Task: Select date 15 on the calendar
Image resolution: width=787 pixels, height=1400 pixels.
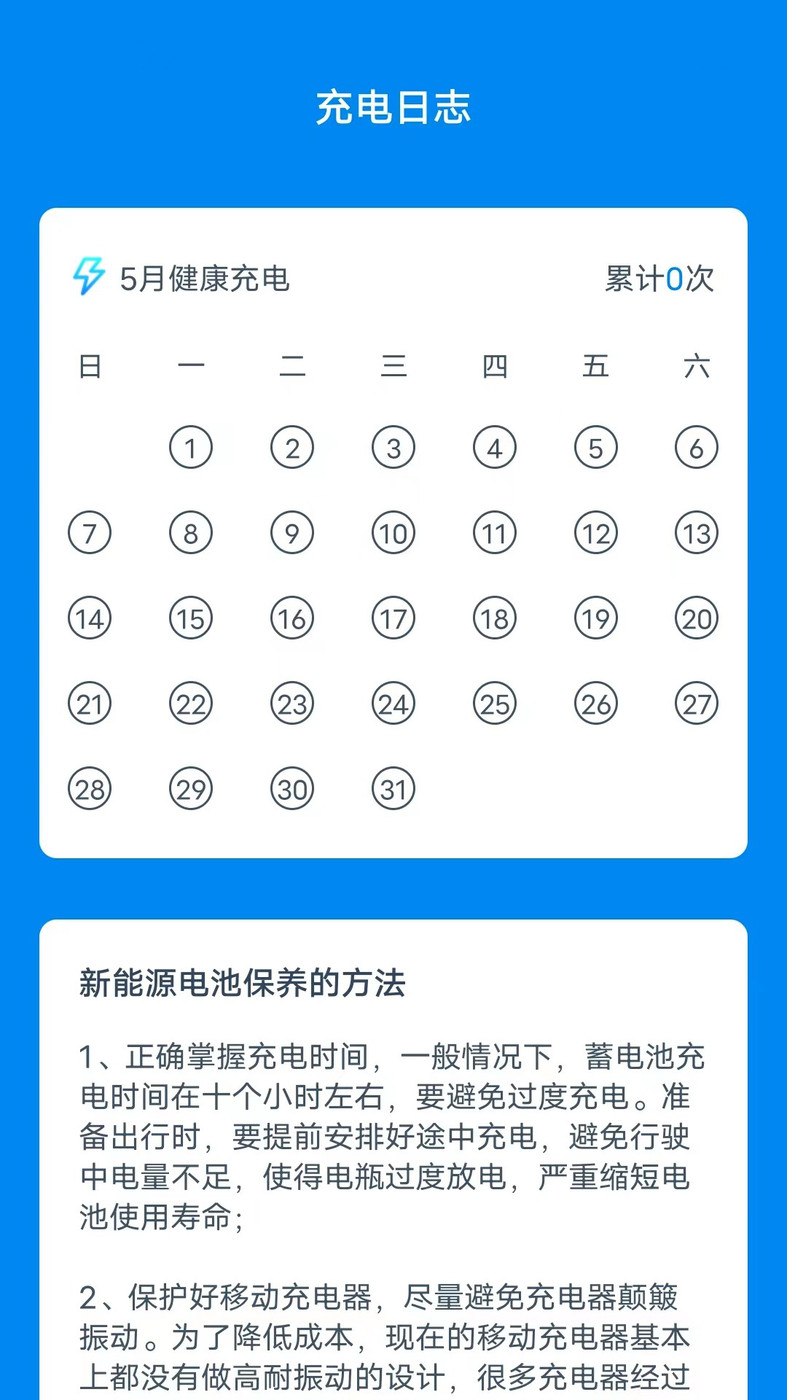Action: [191, 618]
